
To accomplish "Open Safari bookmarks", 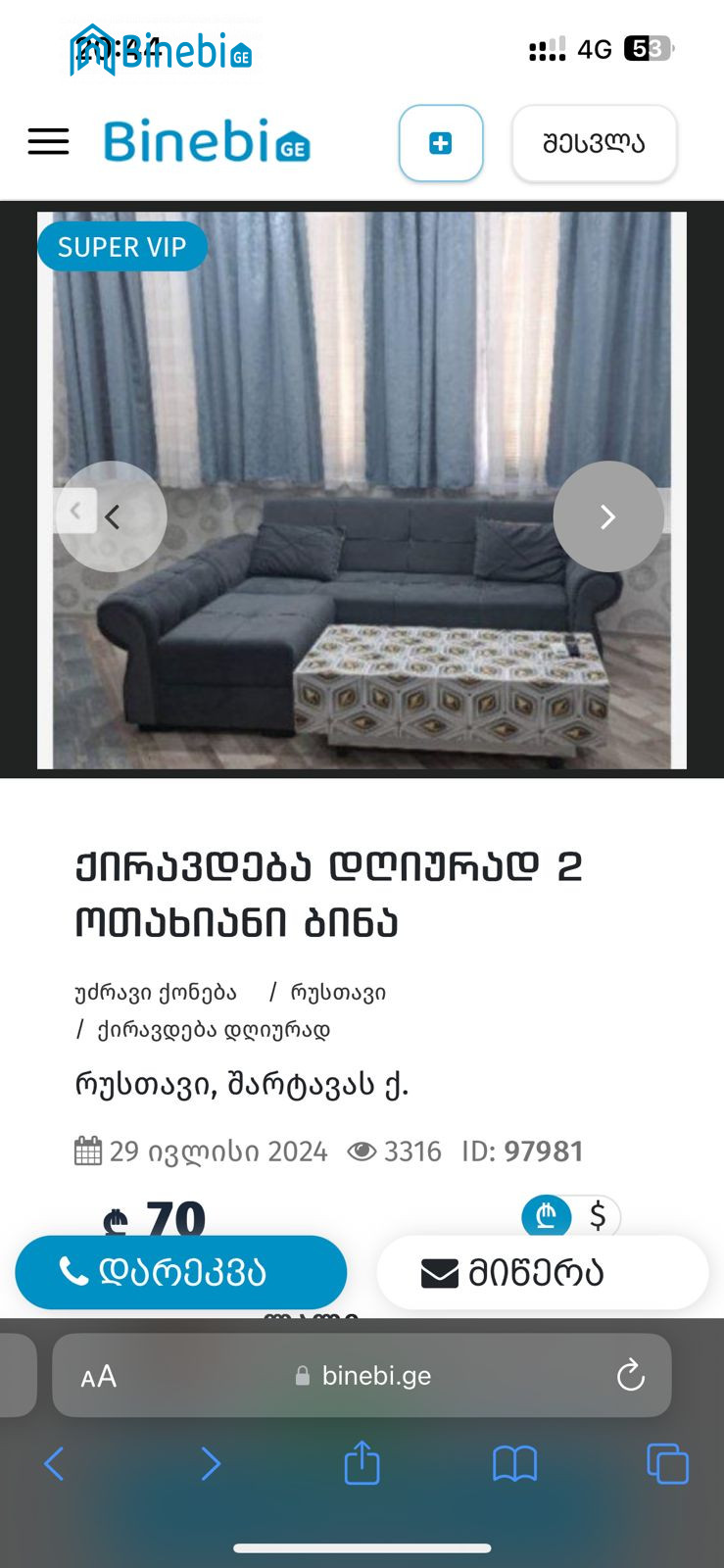I will pos(514,1464).
